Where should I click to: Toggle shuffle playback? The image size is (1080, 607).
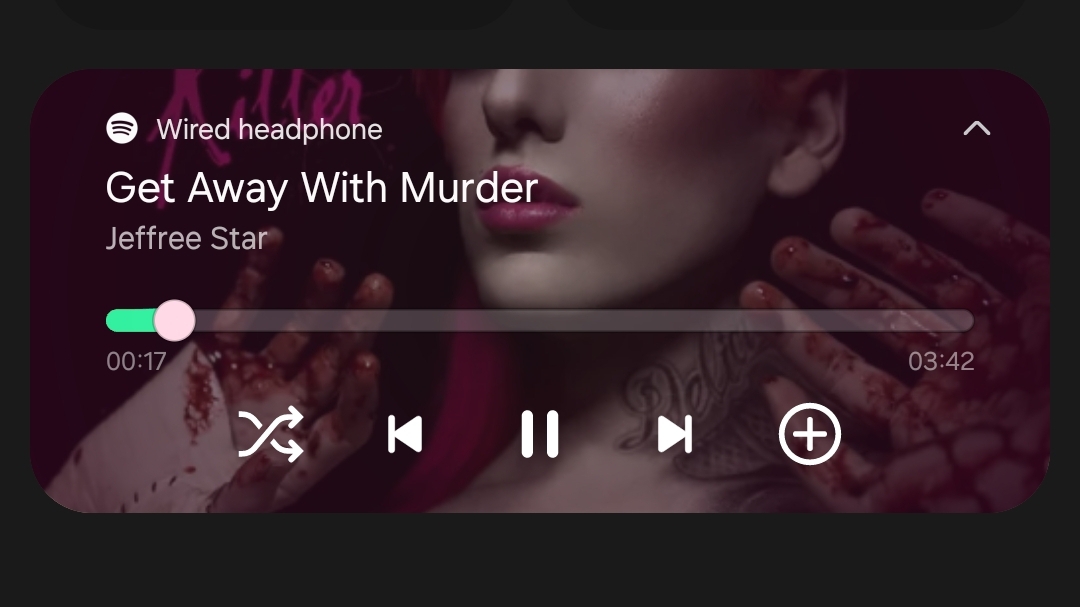[270, 435]
